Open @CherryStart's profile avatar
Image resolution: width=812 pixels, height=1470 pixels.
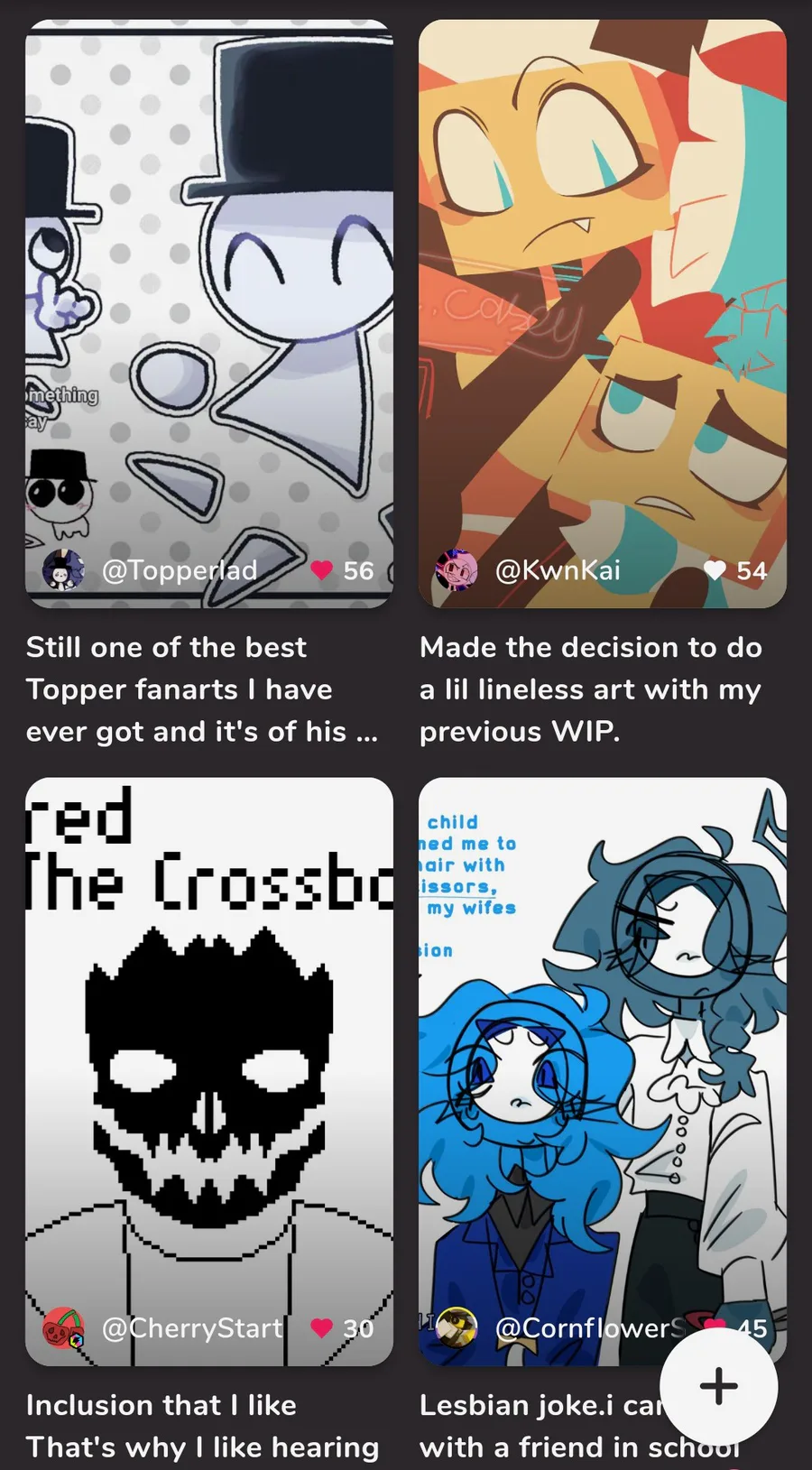click(x=63, y=1328)
